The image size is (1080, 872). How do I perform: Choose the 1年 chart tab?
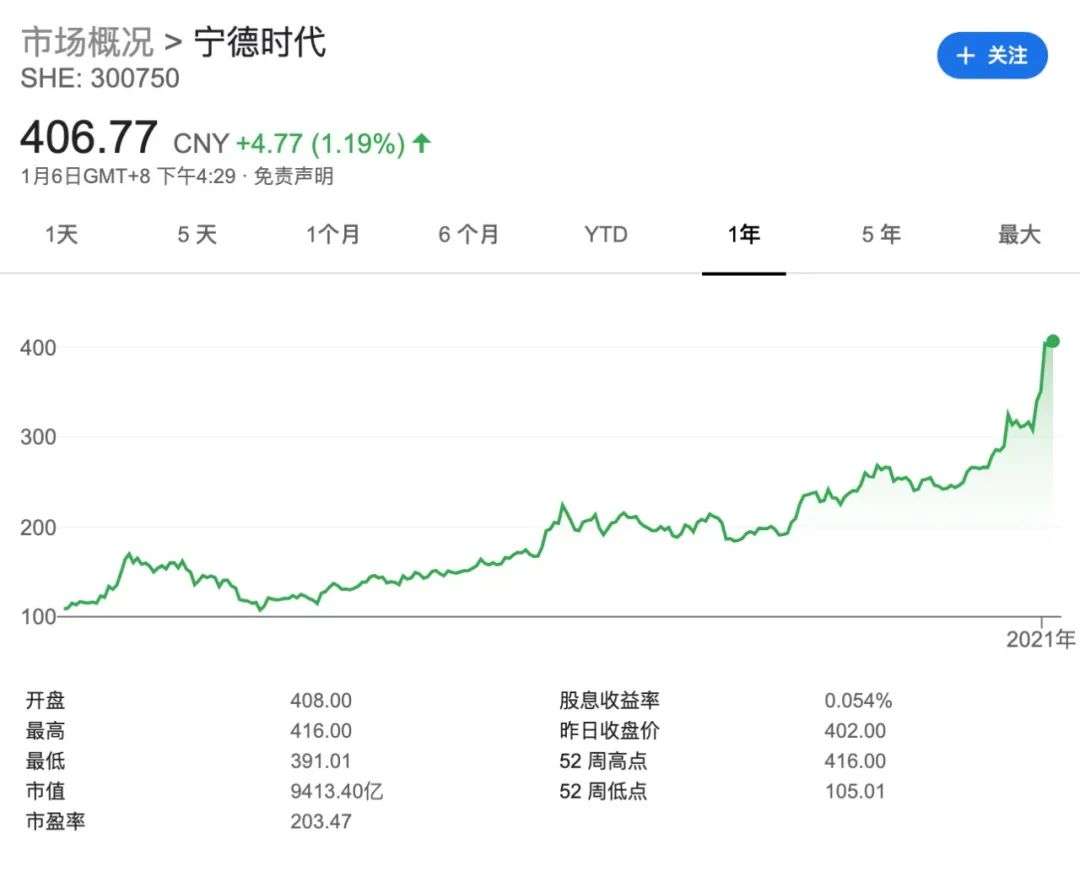point(744,235)
